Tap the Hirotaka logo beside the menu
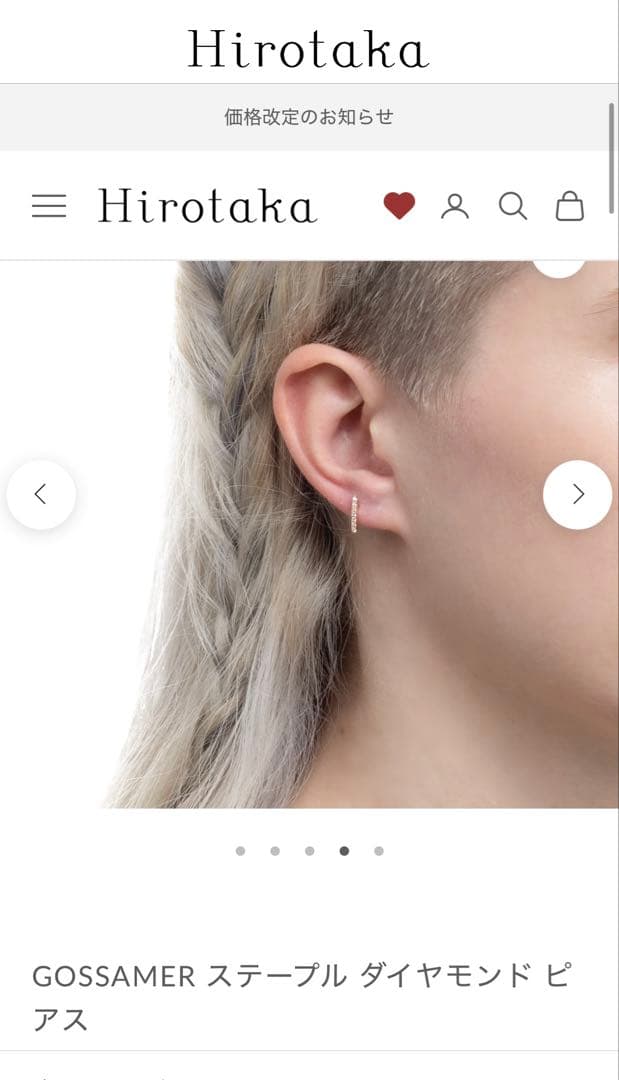Image resolution: width=619 pixels, height=1080 pixels. pos(207,206)
